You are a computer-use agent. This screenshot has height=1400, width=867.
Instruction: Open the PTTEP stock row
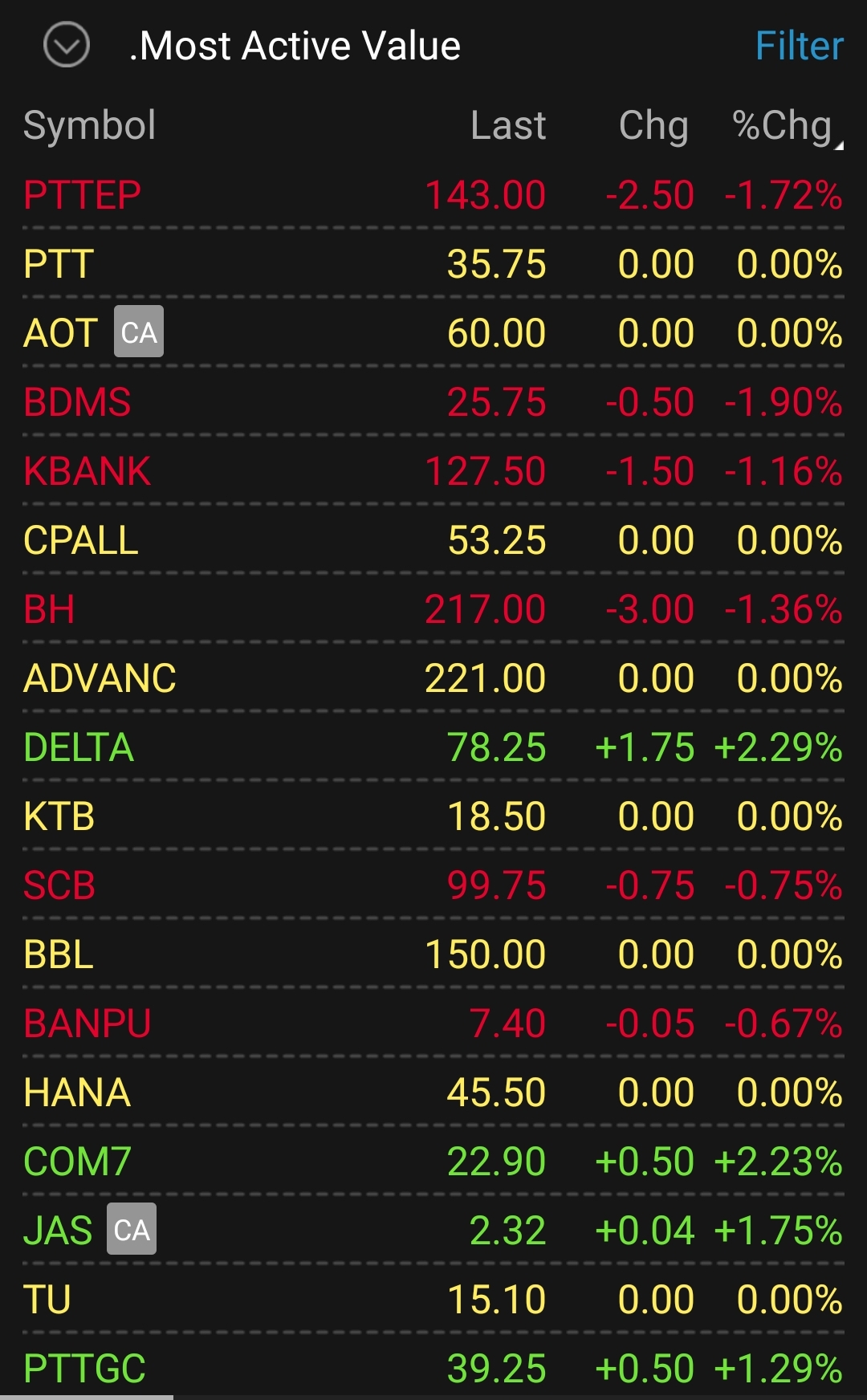(433, 195)
